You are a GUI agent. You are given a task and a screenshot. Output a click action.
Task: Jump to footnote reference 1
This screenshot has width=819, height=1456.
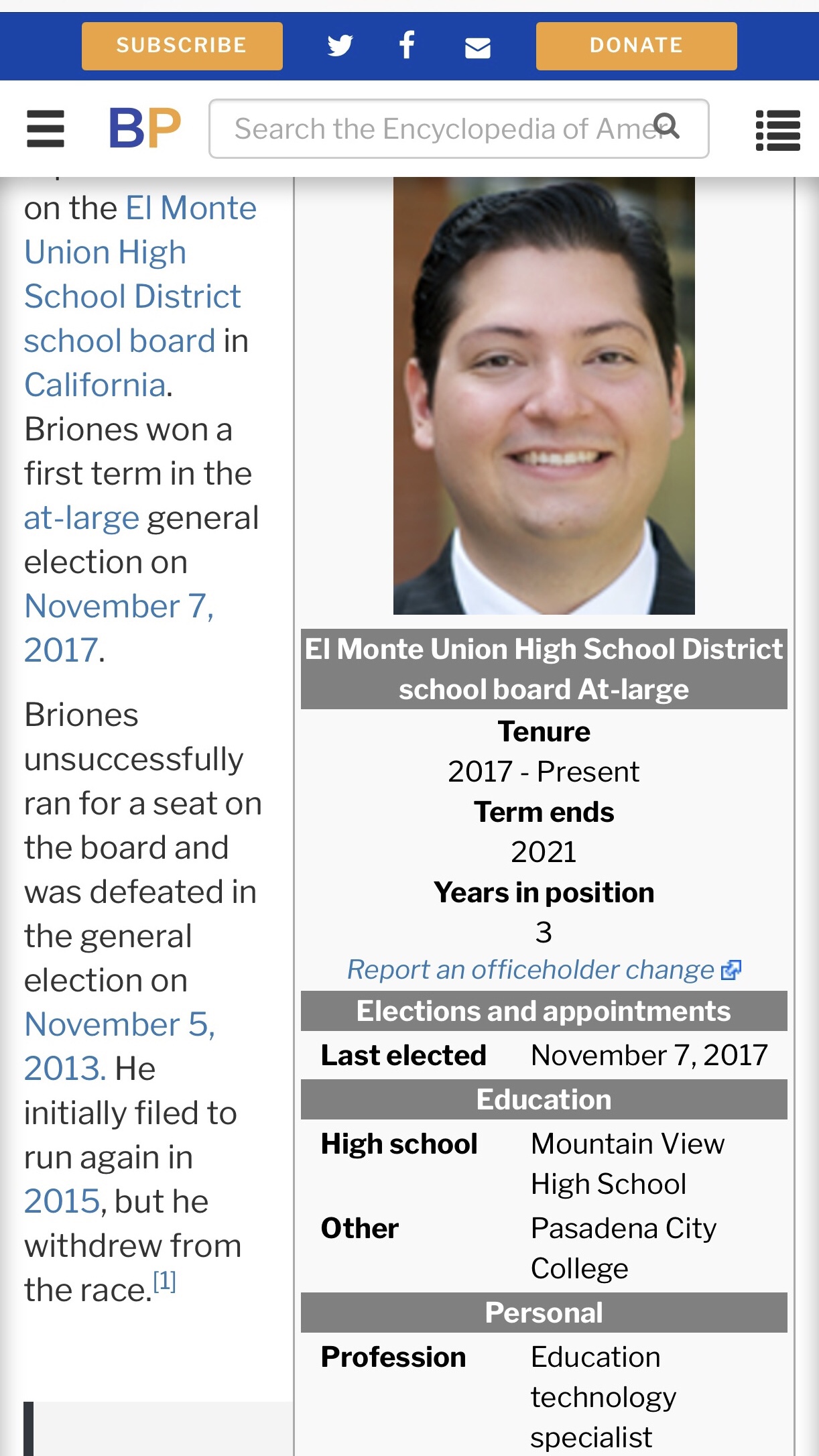[x=164, y=1282]
